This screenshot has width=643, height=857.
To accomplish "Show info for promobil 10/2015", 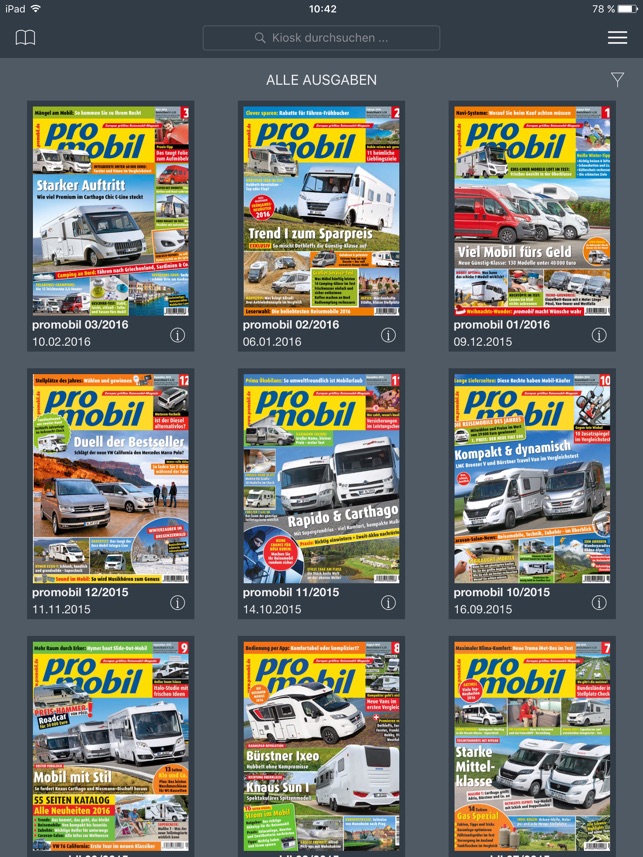I will 599,602.
